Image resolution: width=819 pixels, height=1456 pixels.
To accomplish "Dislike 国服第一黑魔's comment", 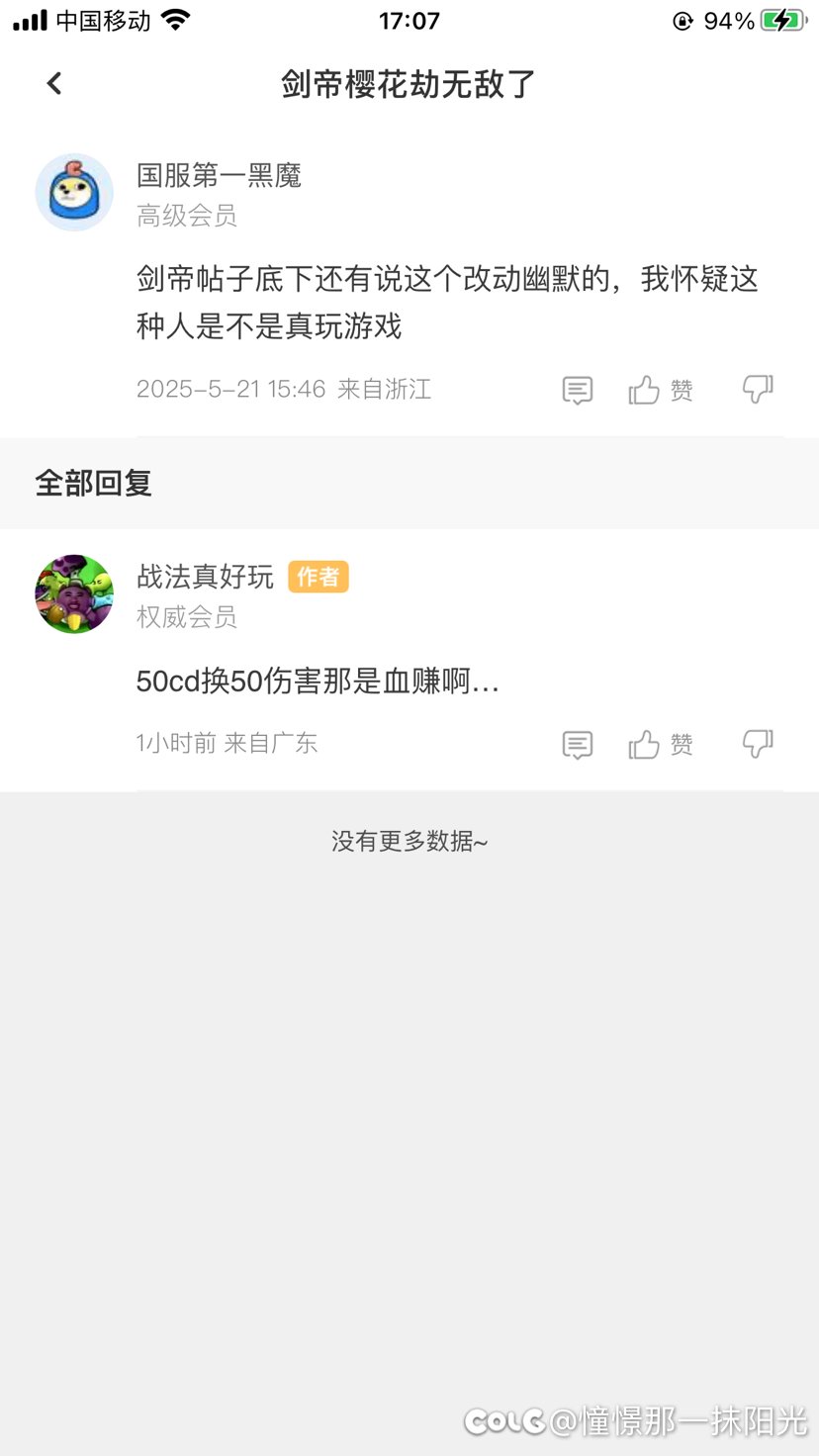I will (758, 390).
